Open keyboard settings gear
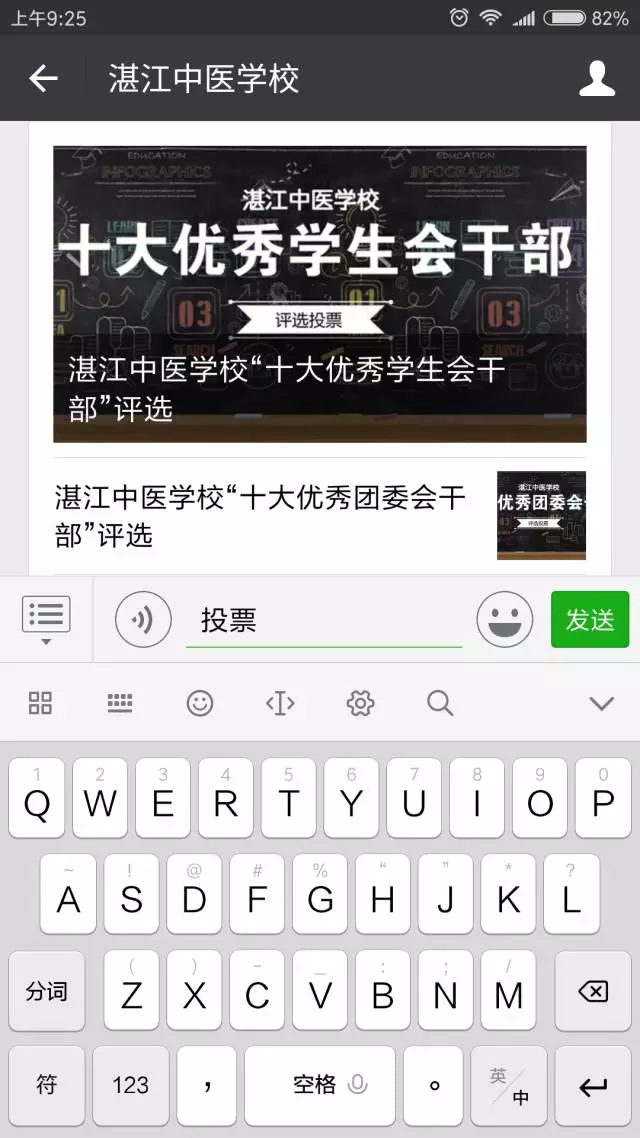The width and height of the screenshot is (640, 1138). [x=360, y=703]
